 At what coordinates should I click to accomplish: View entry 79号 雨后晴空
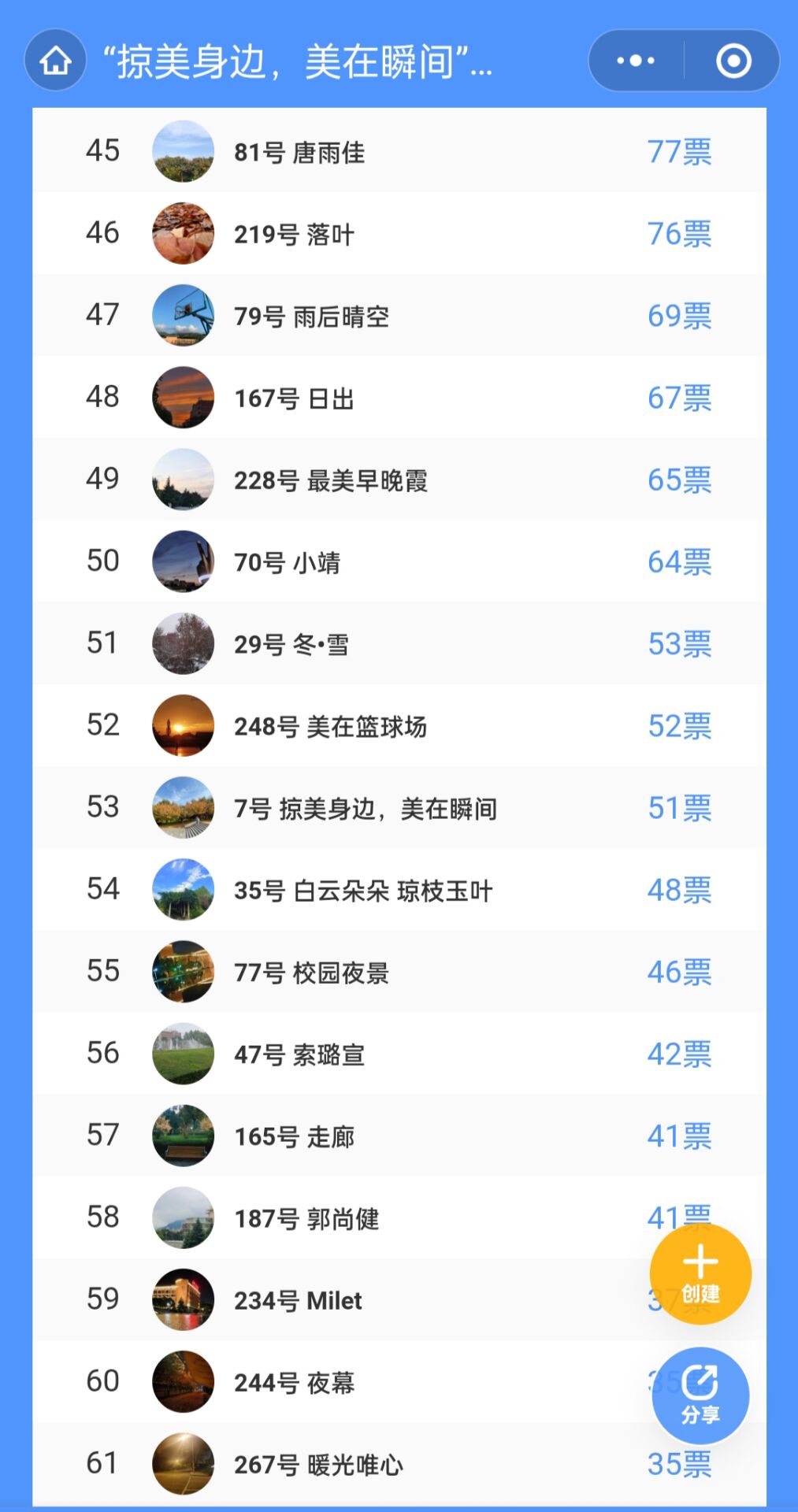(311, 317)
